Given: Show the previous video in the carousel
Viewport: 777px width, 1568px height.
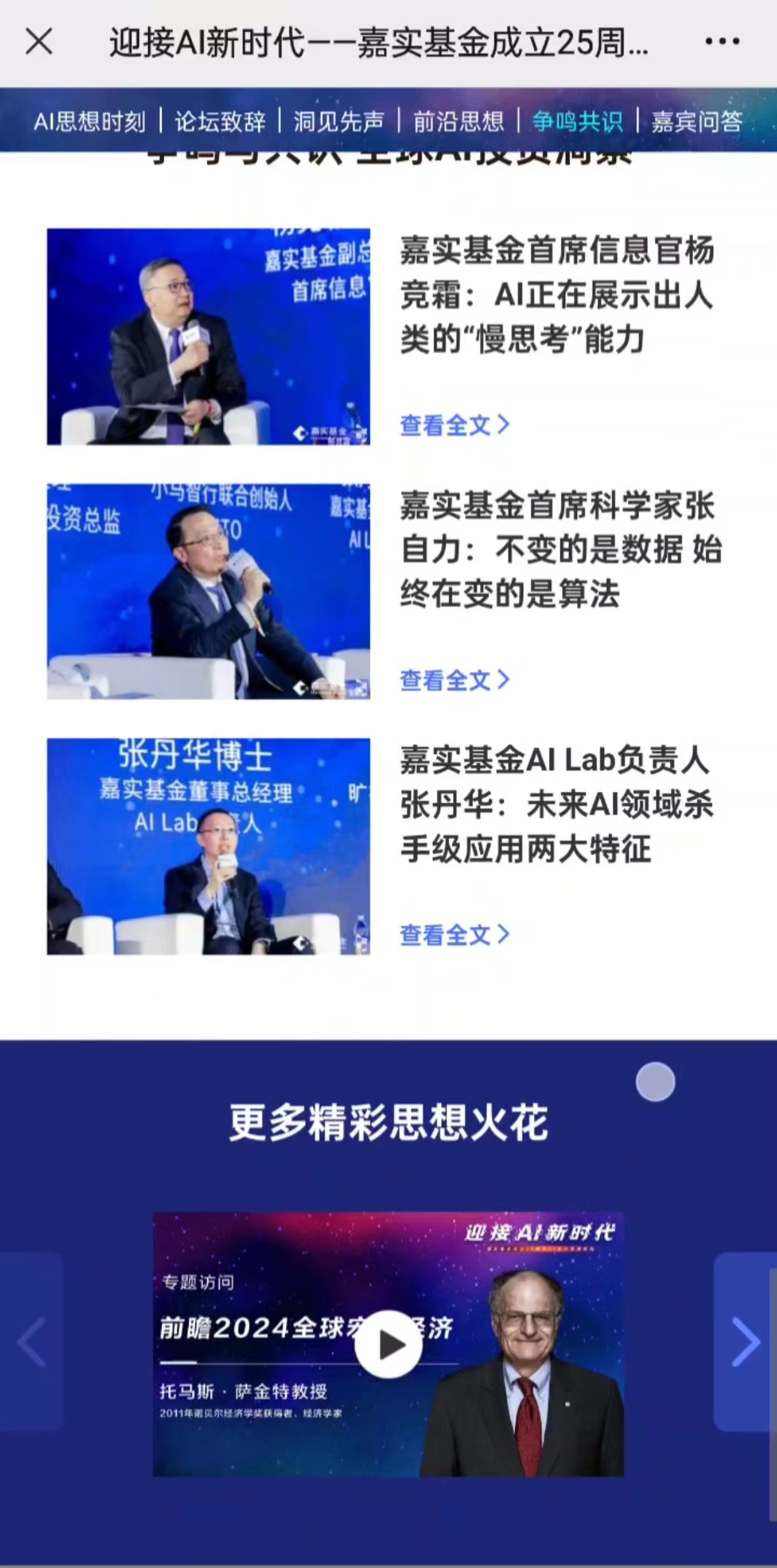Looking at the screenshot, I should (31, 1342).
